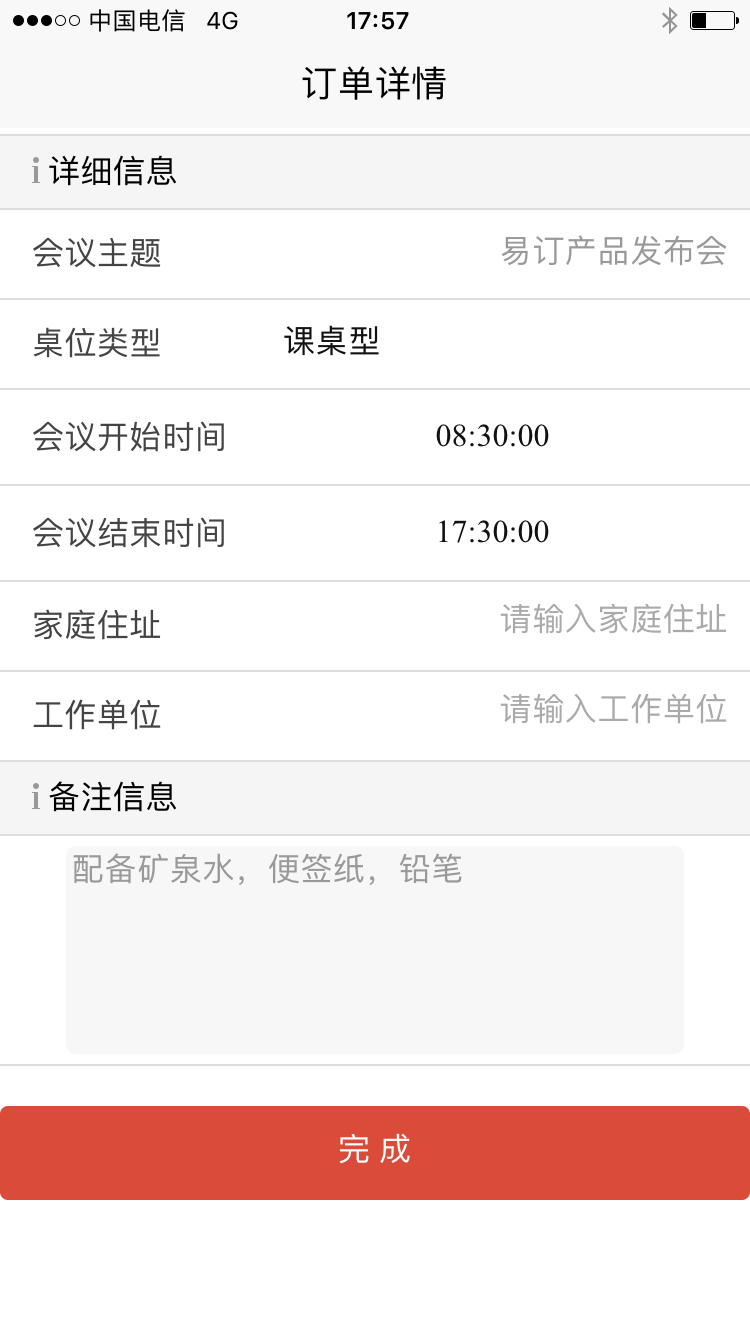The image size is (750, 1334).
Task: Open the meeting start time picker showing 08:30:00
Action: pos(492,437)
